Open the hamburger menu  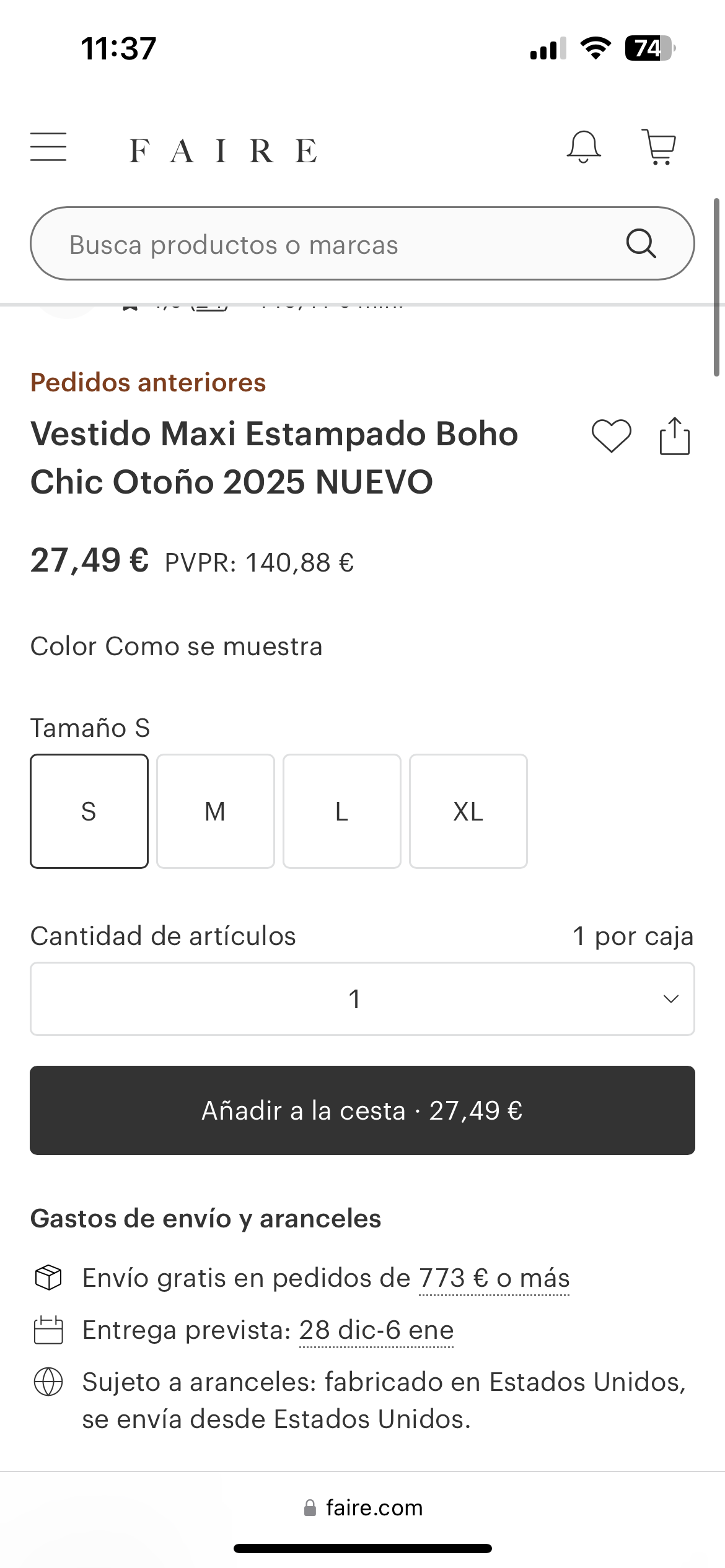[48, 147]
